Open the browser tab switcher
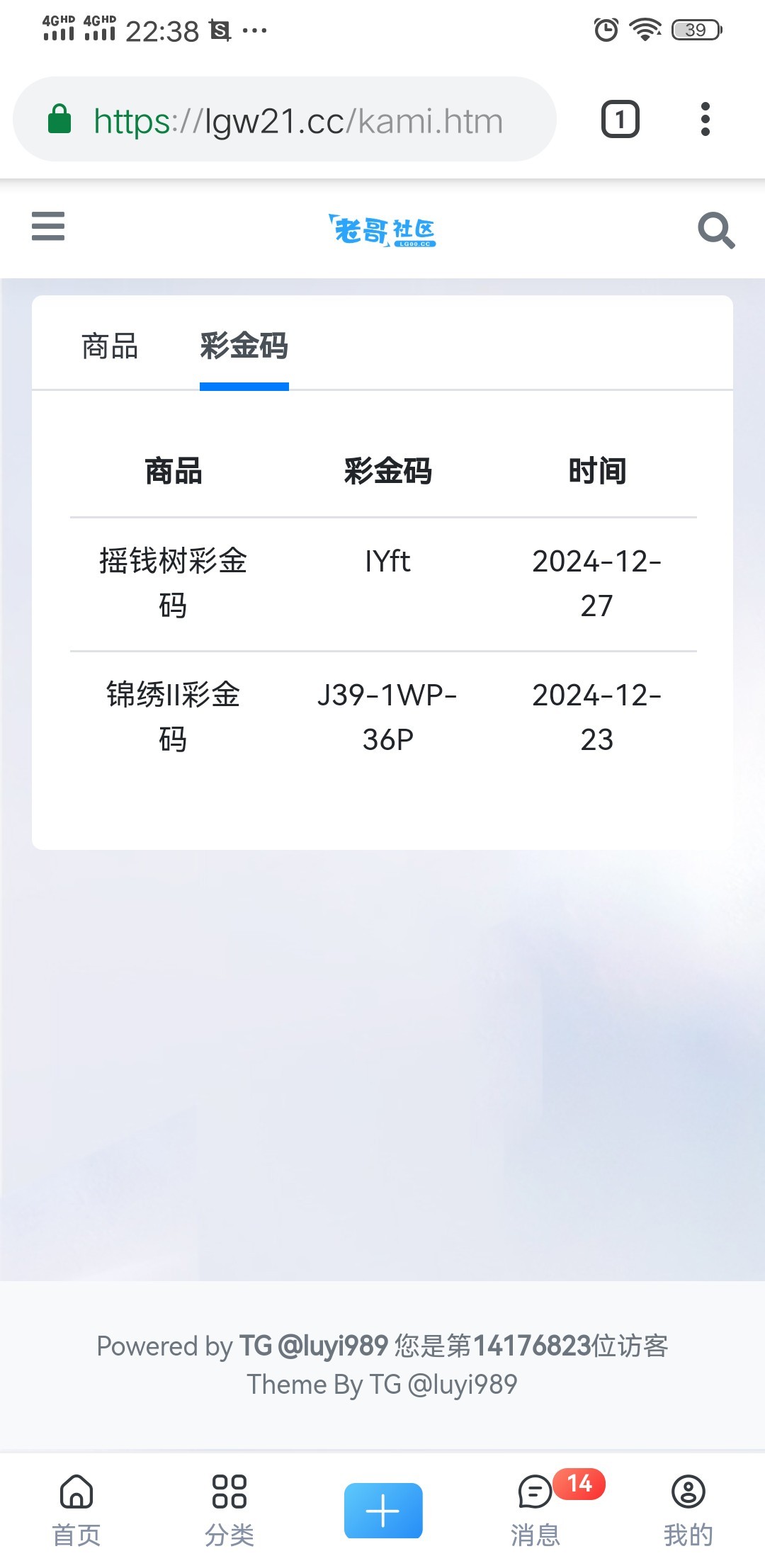Image resolution: width=765 pixels, height=1568 pixels. click(x=620, y=119)
